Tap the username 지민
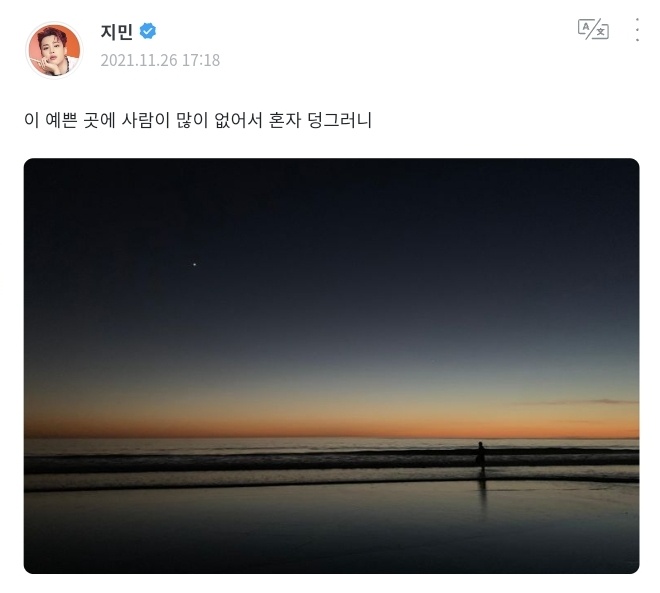 coord(117,31)
